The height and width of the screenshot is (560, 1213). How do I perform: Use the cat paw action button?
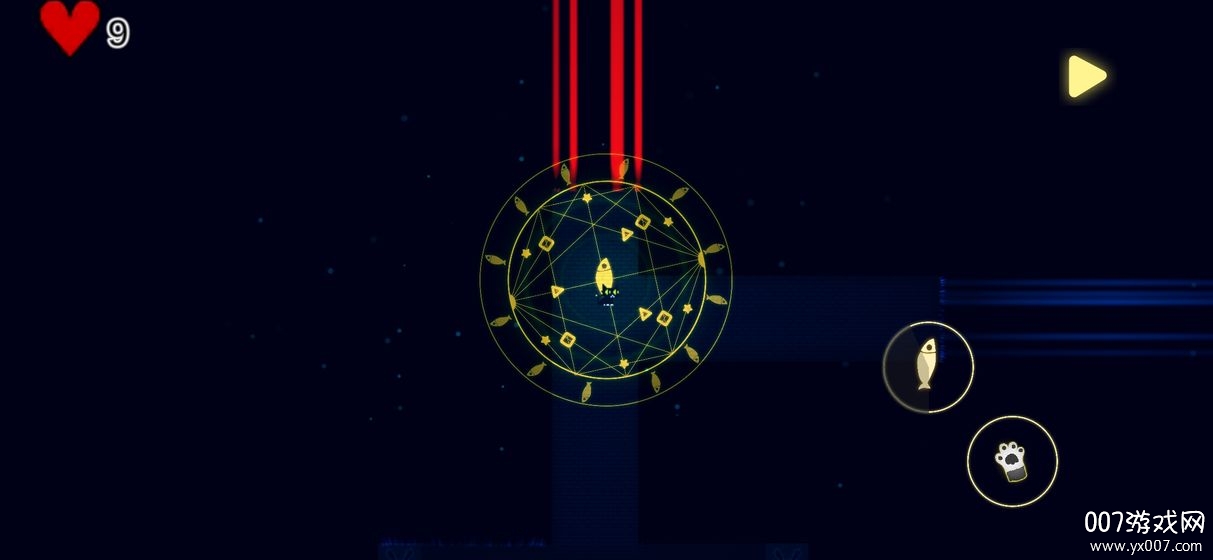pos(1012,461)
